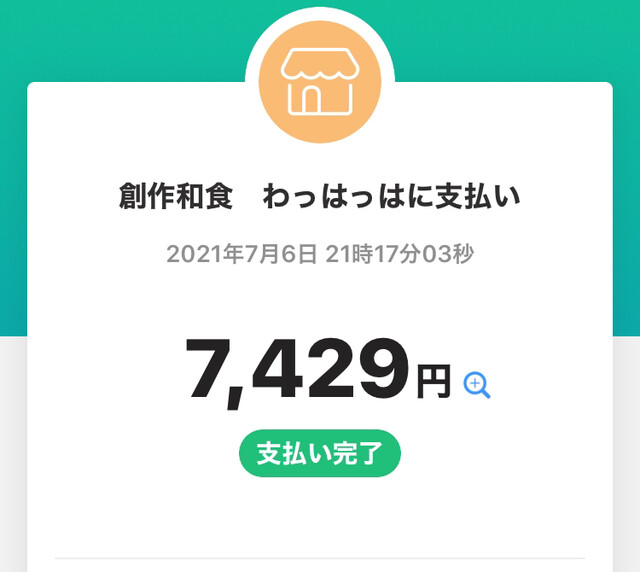This screenshot has height=572, width=640.
Task: Tap the magnifier icon beside 7,429円
Action: [x=477, y=385]
